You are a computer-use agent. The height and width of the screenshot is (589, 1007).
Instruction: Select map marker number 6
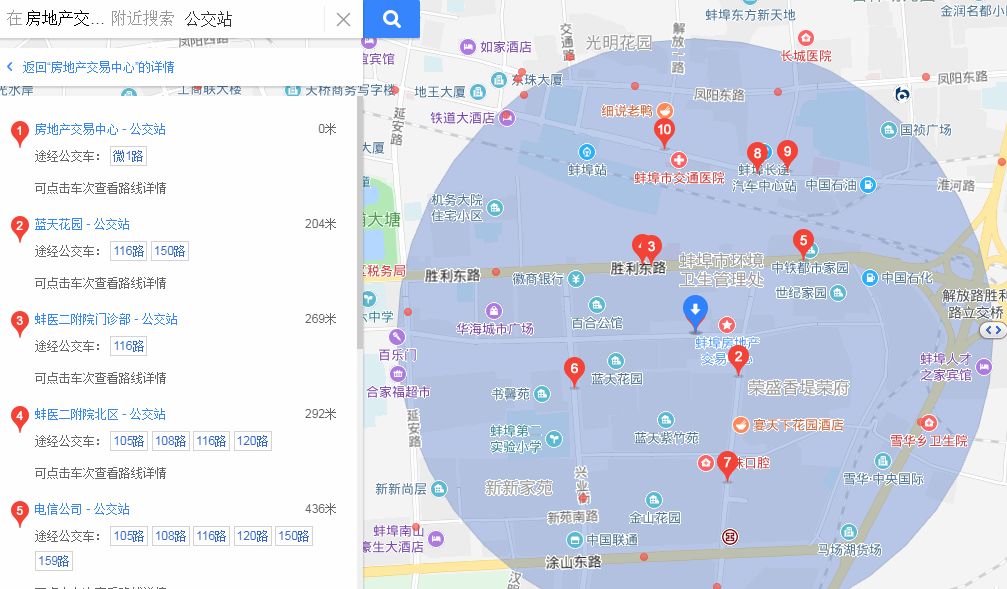573,369
